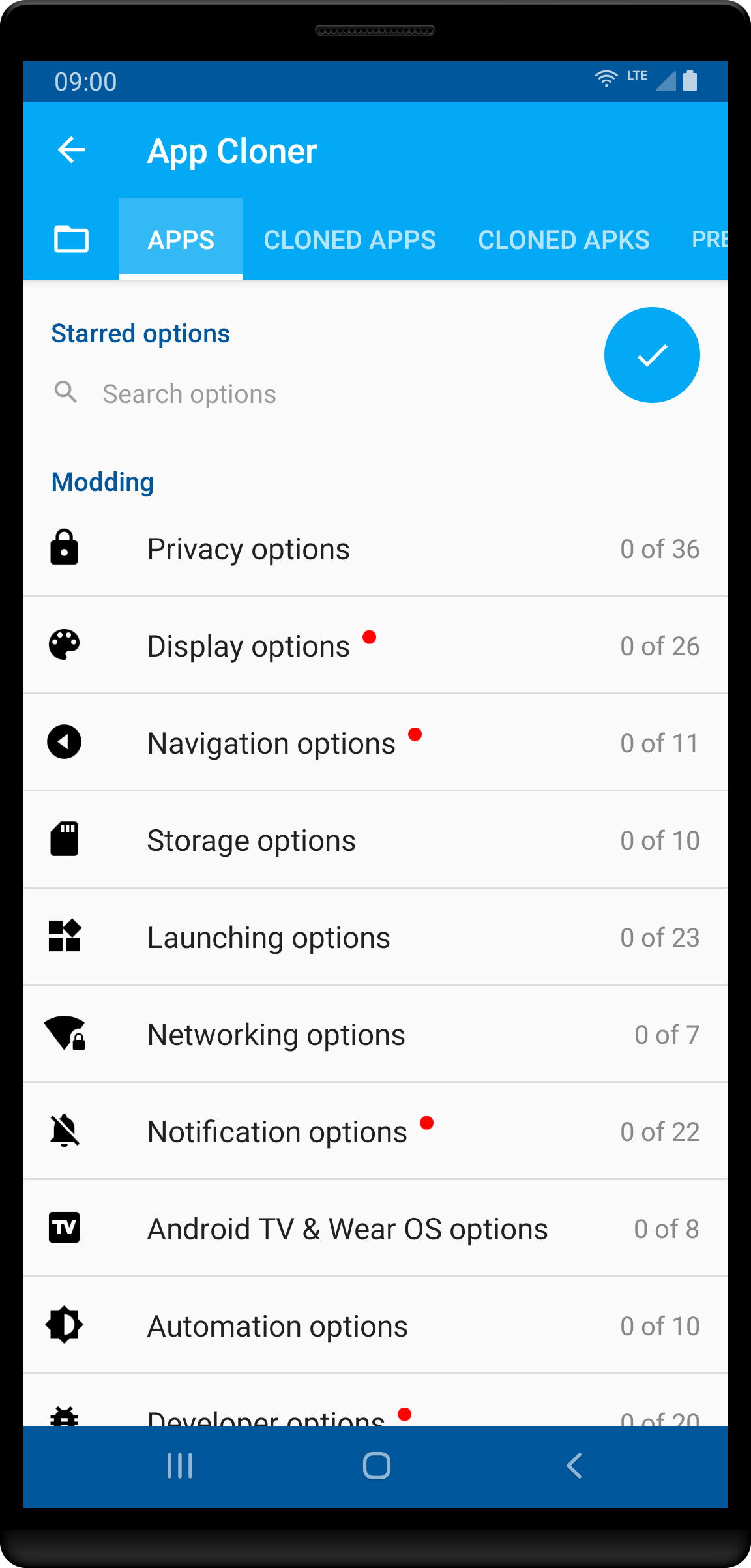Open Launching options
This screenshot has width=751, height=1568.
point(375,938)
